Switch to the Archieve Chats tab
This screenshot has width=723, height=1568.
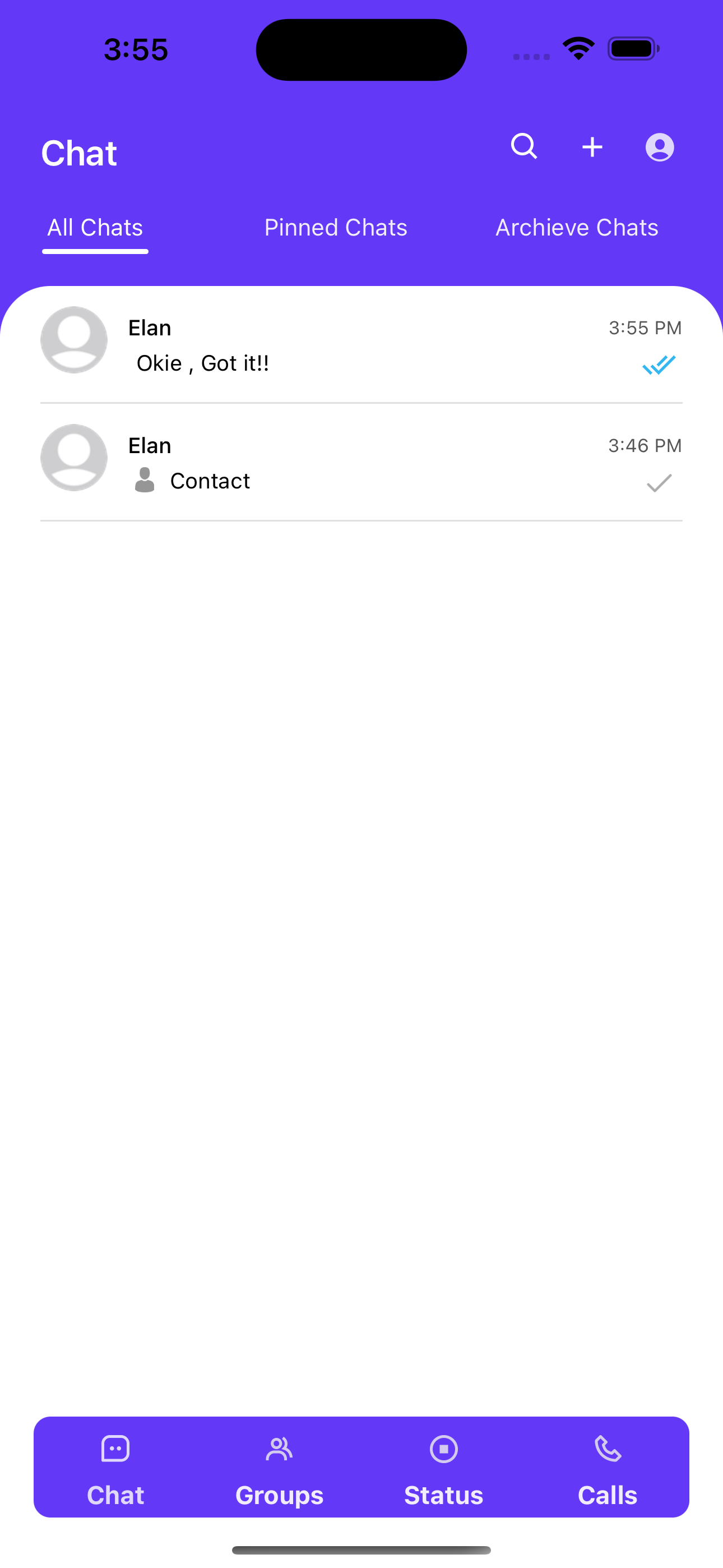[576, 228]
